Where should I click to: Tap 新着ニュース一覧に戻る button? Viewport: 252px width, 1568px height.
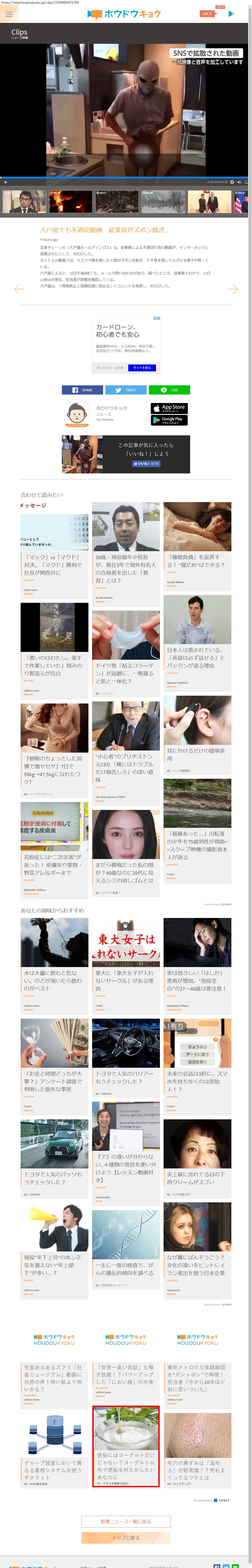tap(126, 1522)
